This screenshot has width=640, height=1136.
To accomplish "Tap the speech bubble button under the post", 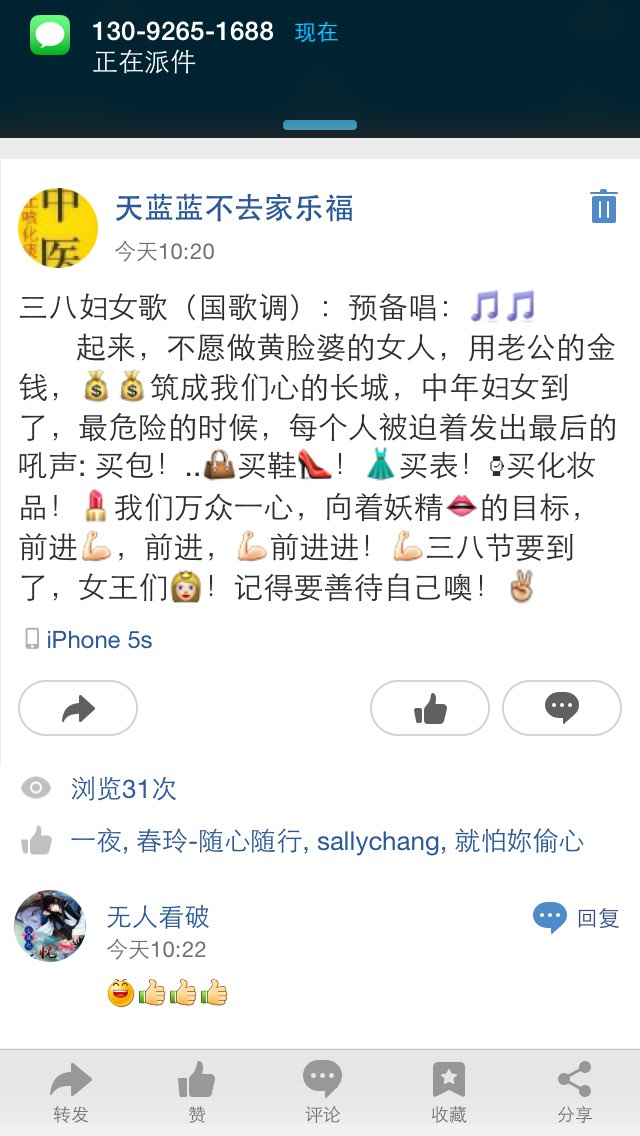I will click(x=562, y=708).
